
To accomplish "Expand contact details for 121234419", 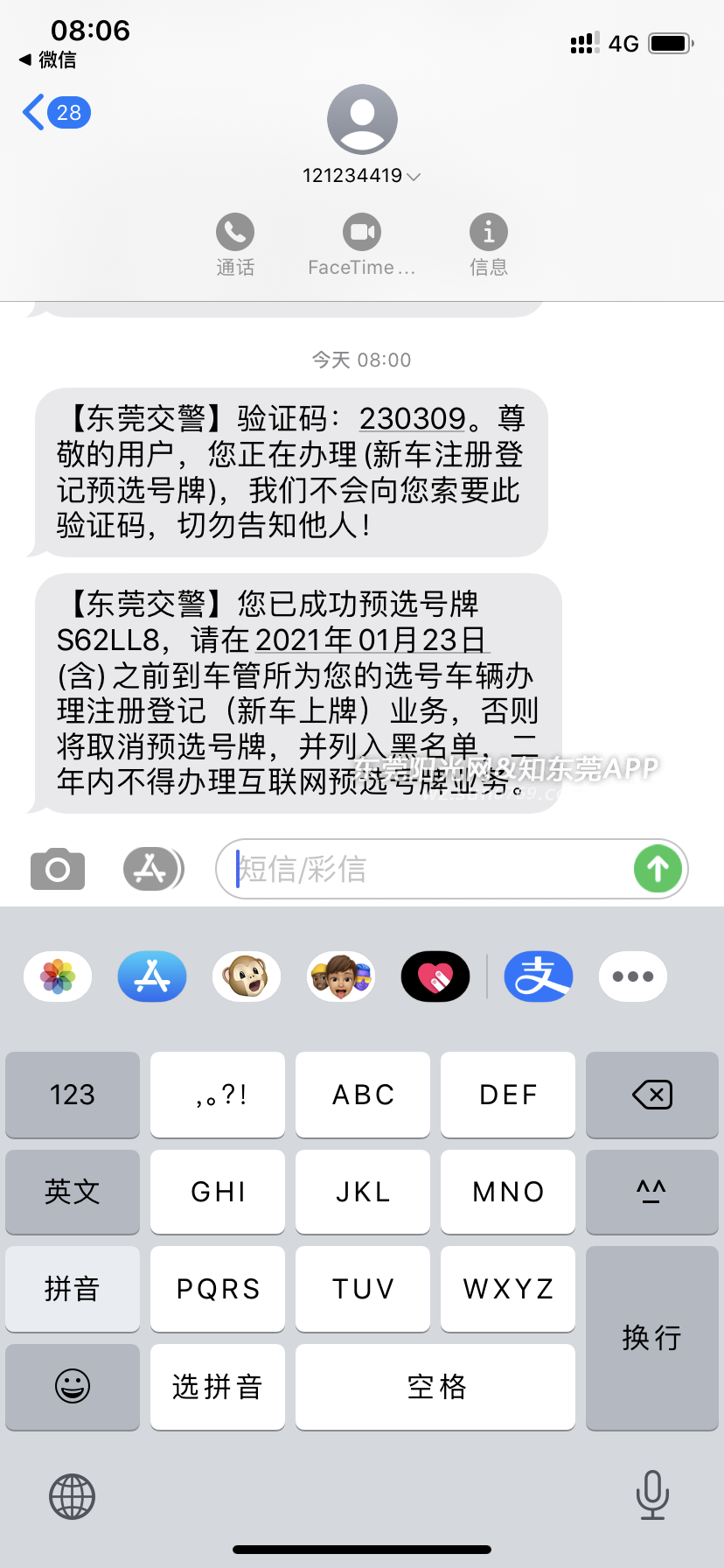I will (361, 176).
